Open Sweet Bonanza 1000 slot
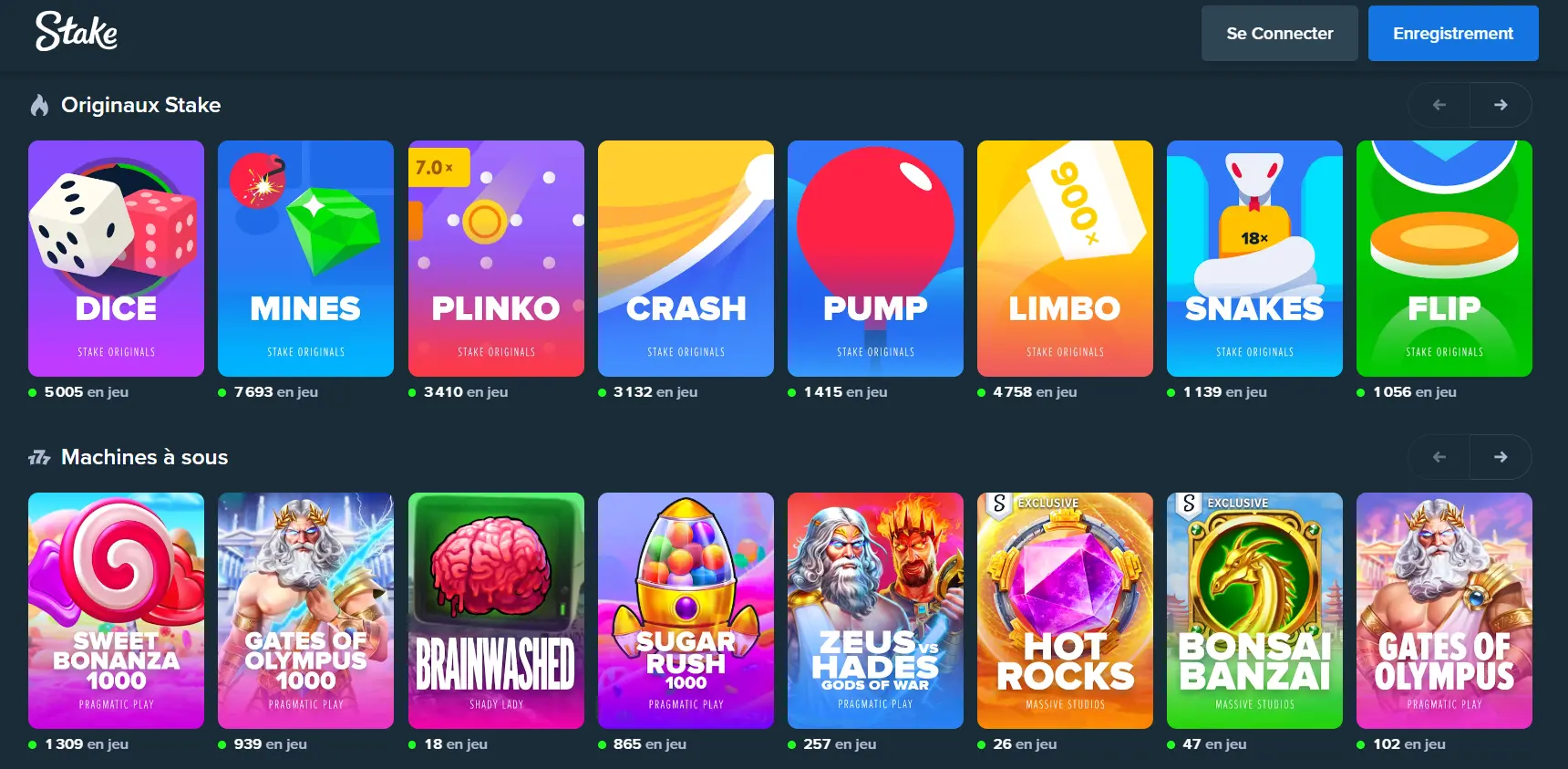The height and width of the screenshot is (769, 1568). pos(116,610)
